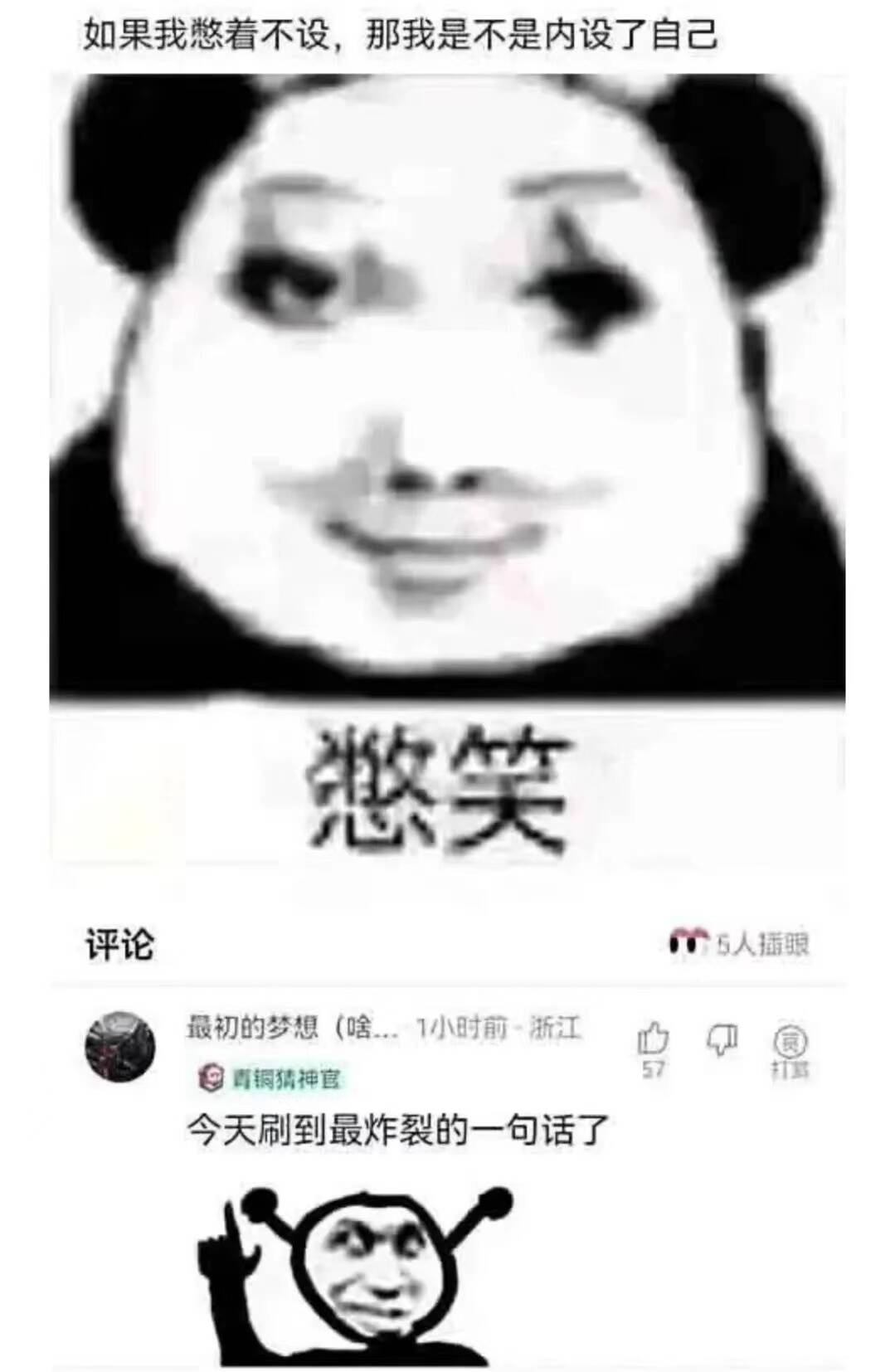Open the commenter's profile avatar
The height and width of the screenshot is (1372, 895).
[120, 1046]
